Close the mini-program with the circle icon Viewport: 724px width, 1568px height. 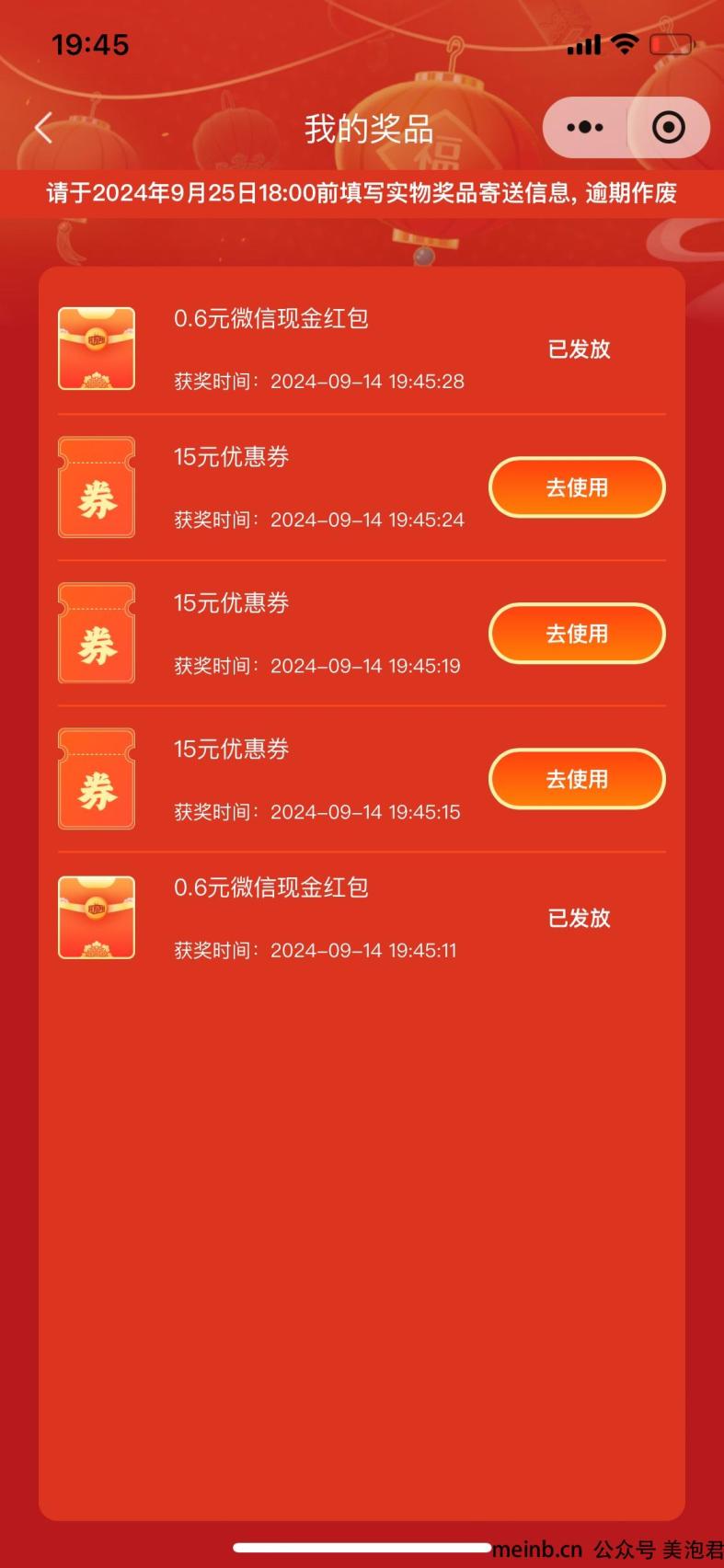point(669,128)
